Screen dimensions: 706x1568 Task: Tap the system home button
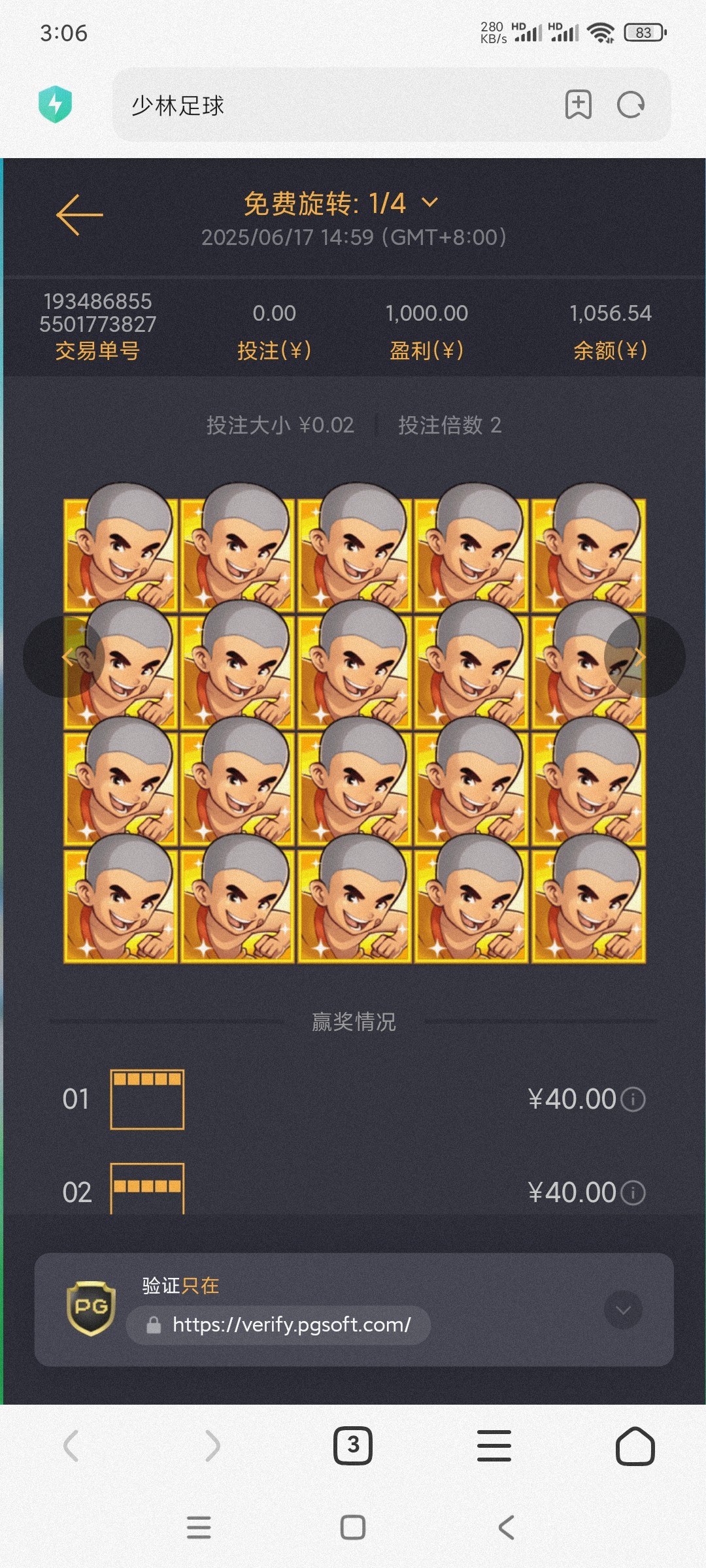353,1527
